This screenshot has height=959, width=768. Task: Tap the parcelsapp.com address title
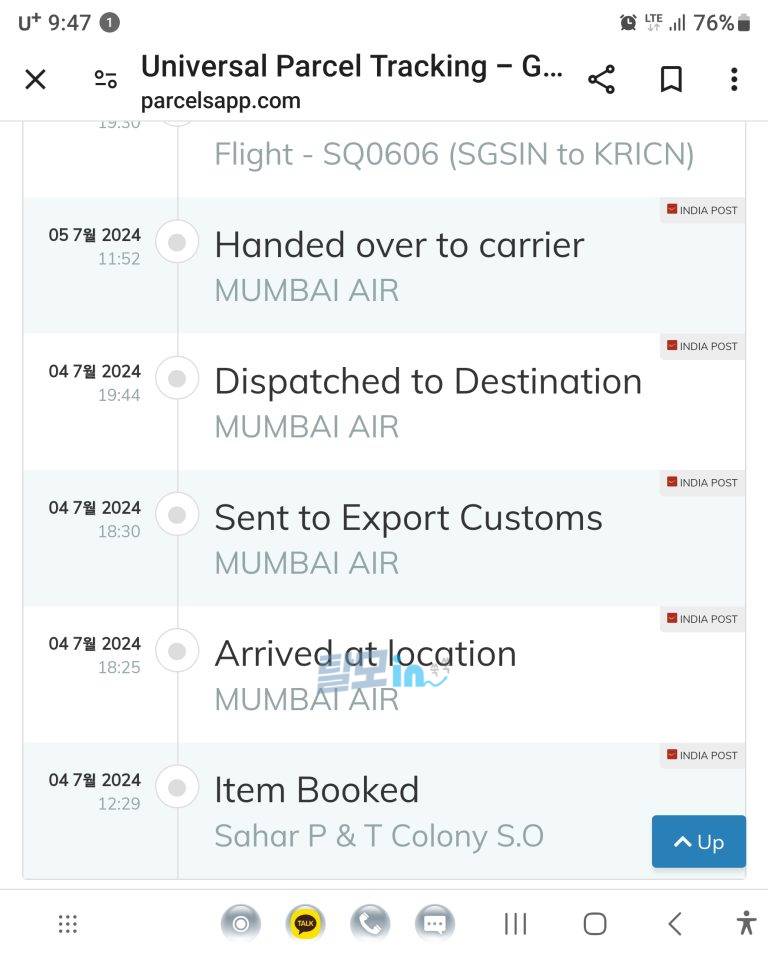[x=352, y=82]
